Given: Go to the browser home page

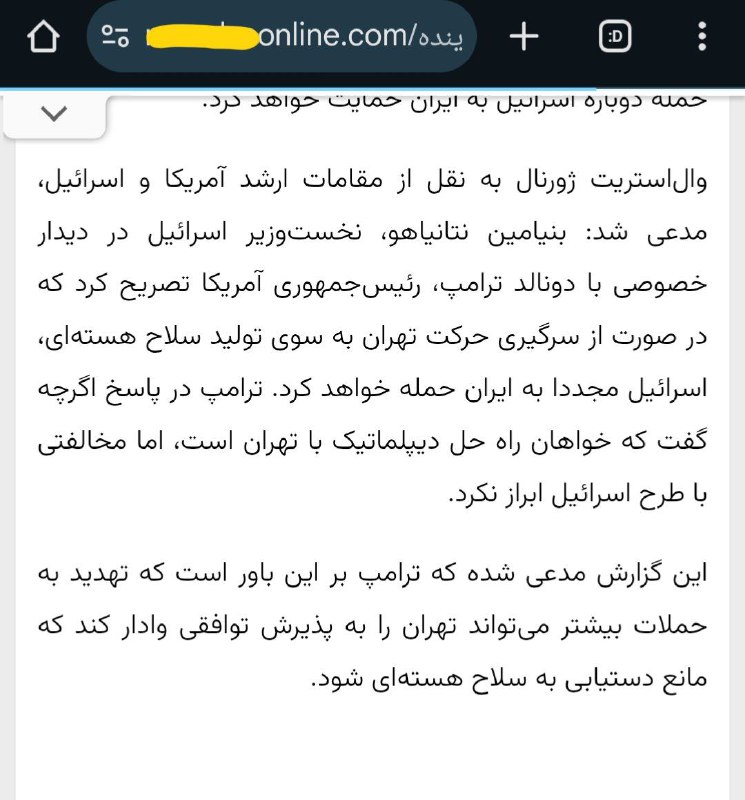Looking at the screenshot, I should [43, 38].
